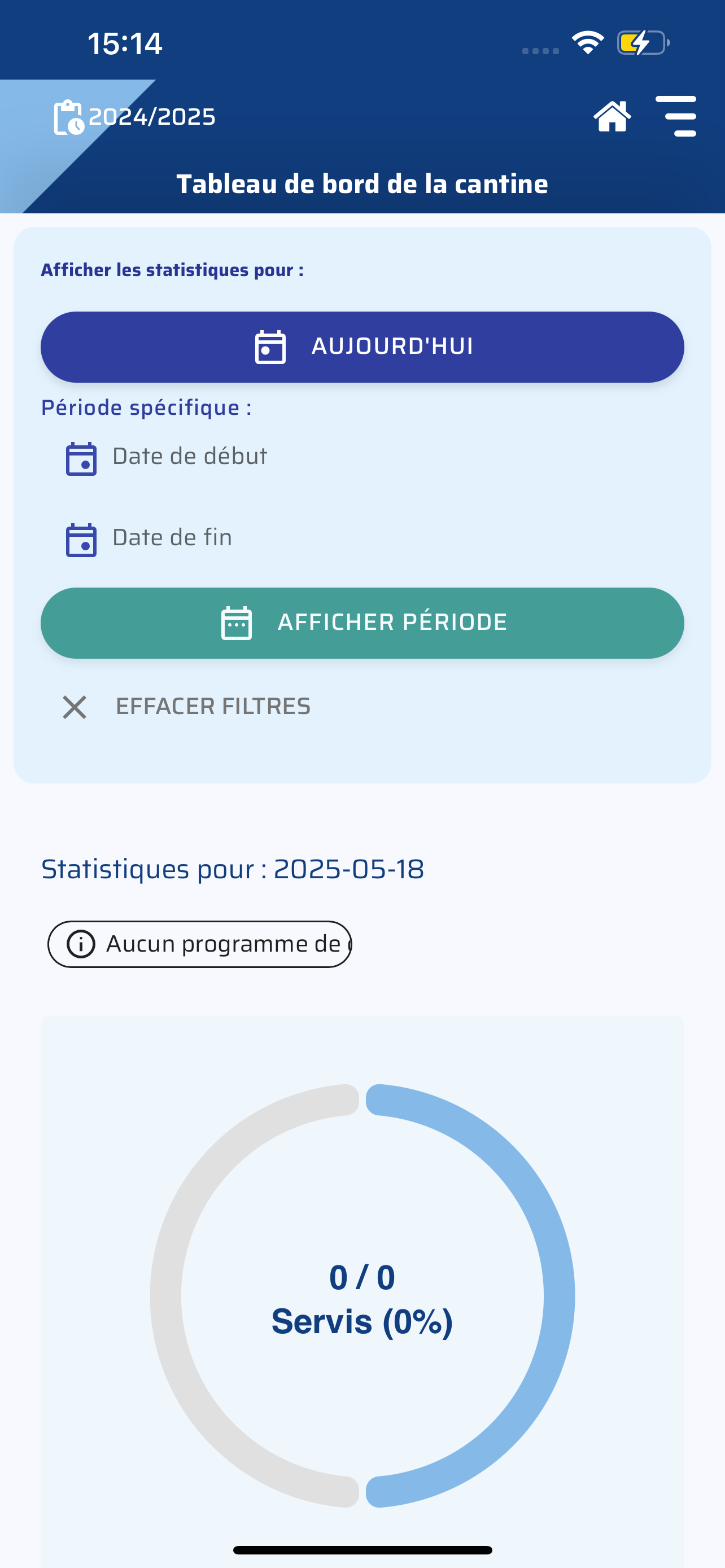Clear filters with Effacer filtres
This screenshot has width=725, height=1568.
186,707
